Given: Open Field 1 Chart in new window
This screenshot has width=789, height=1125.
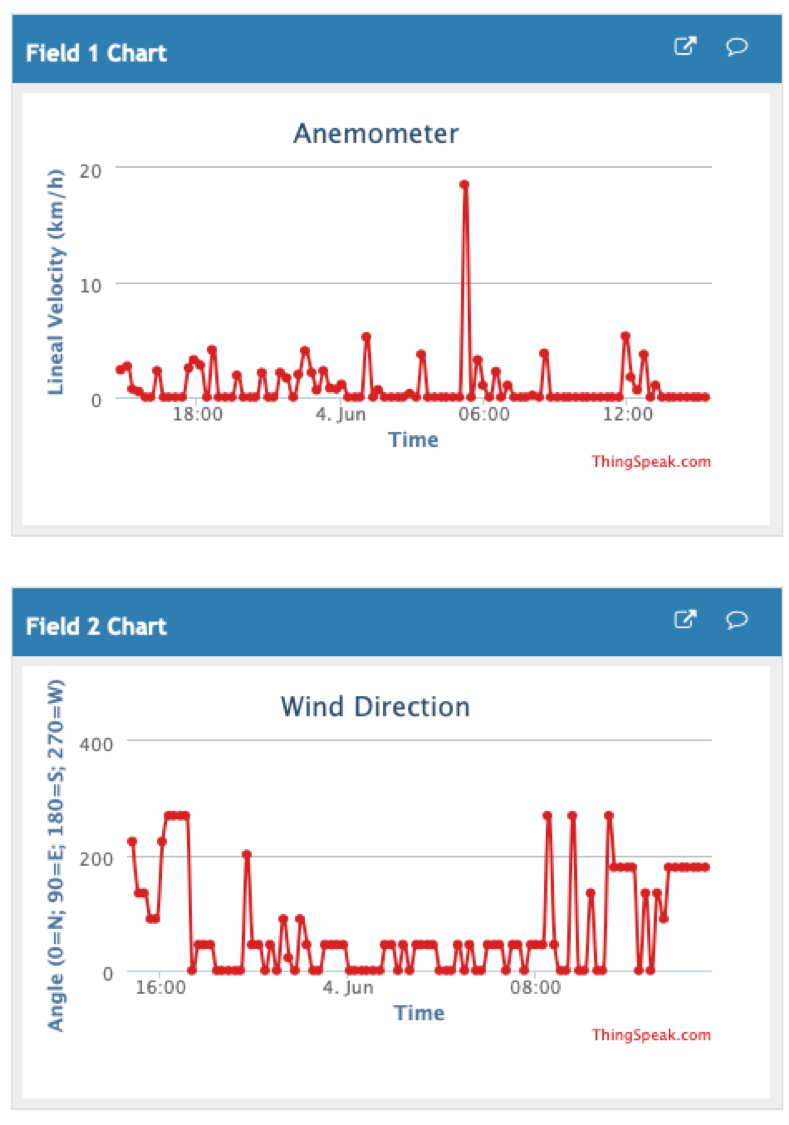Looking at the screenshot, I should coord(685,46).
